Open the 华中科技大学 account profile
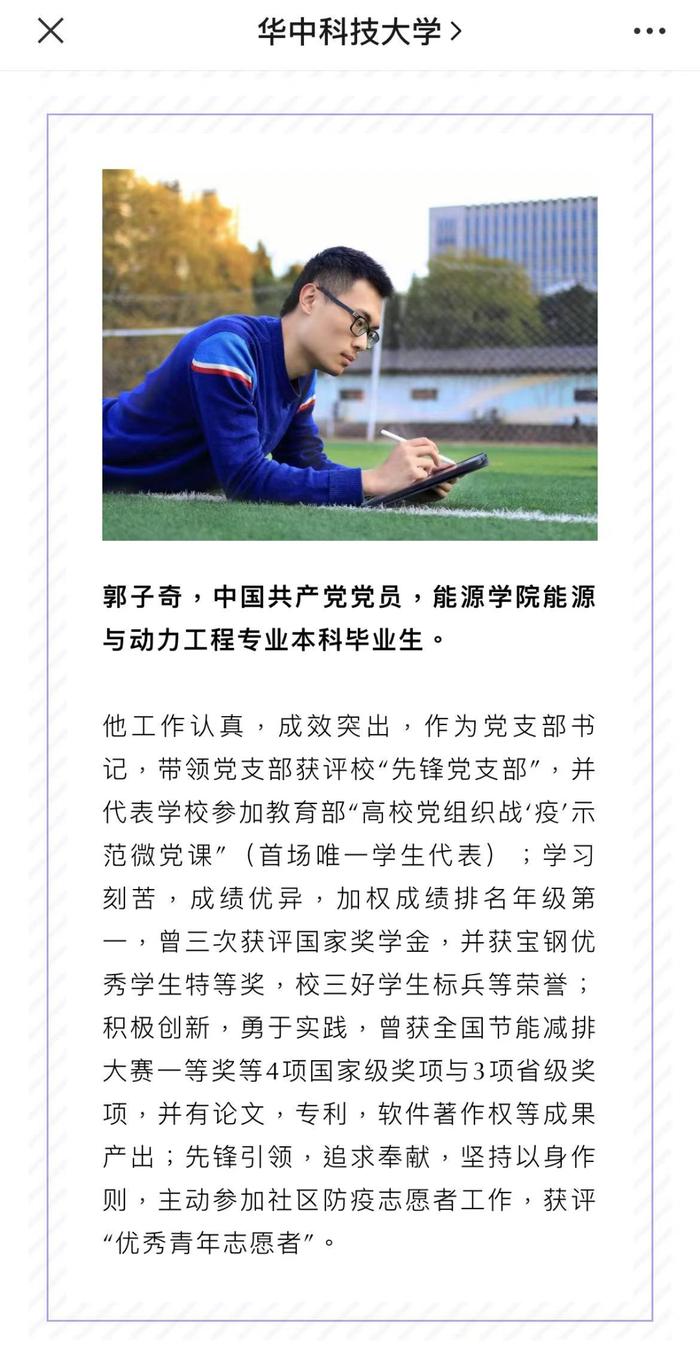Screen dimensions: 700x1349 [359, 31]
